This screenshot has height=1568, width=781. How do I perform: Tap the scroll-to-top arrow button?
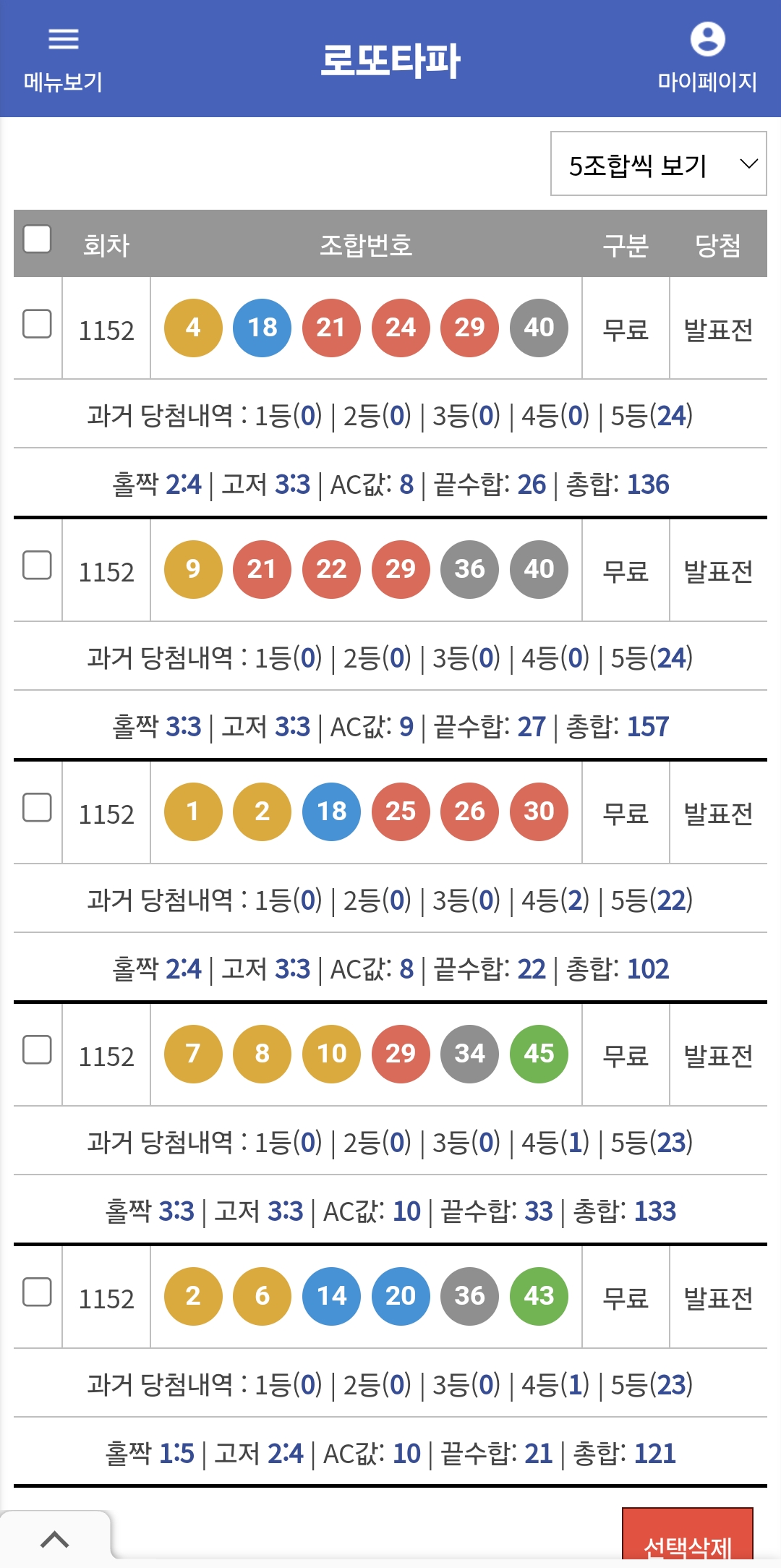(55, 1539)
